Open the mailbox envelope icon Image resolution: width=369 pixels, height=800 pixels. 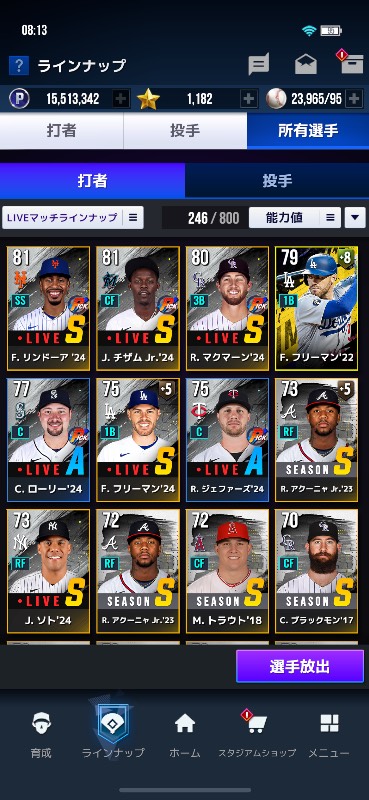(306, 64)
